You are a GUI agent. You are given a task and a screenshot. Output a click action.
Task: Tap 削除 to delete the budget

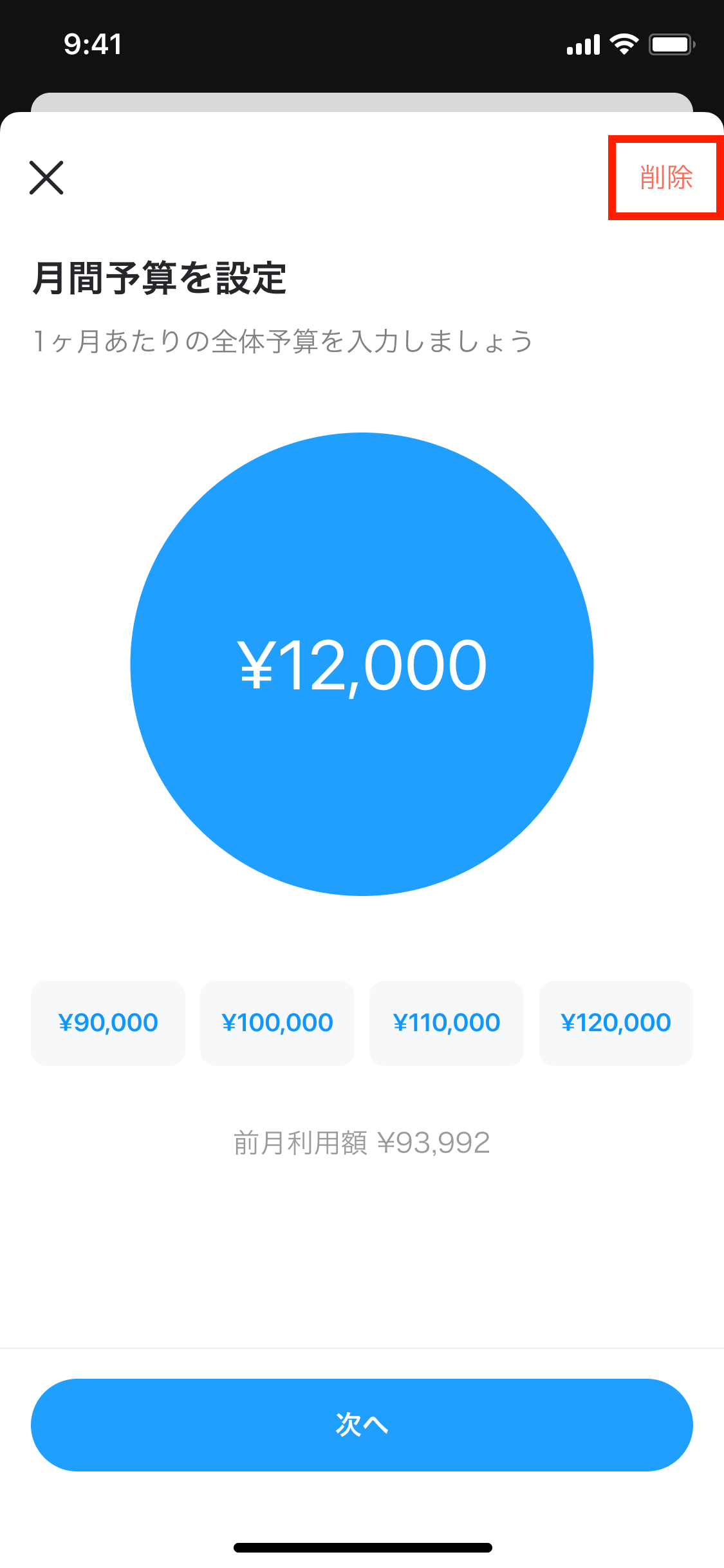coord(665,178)
